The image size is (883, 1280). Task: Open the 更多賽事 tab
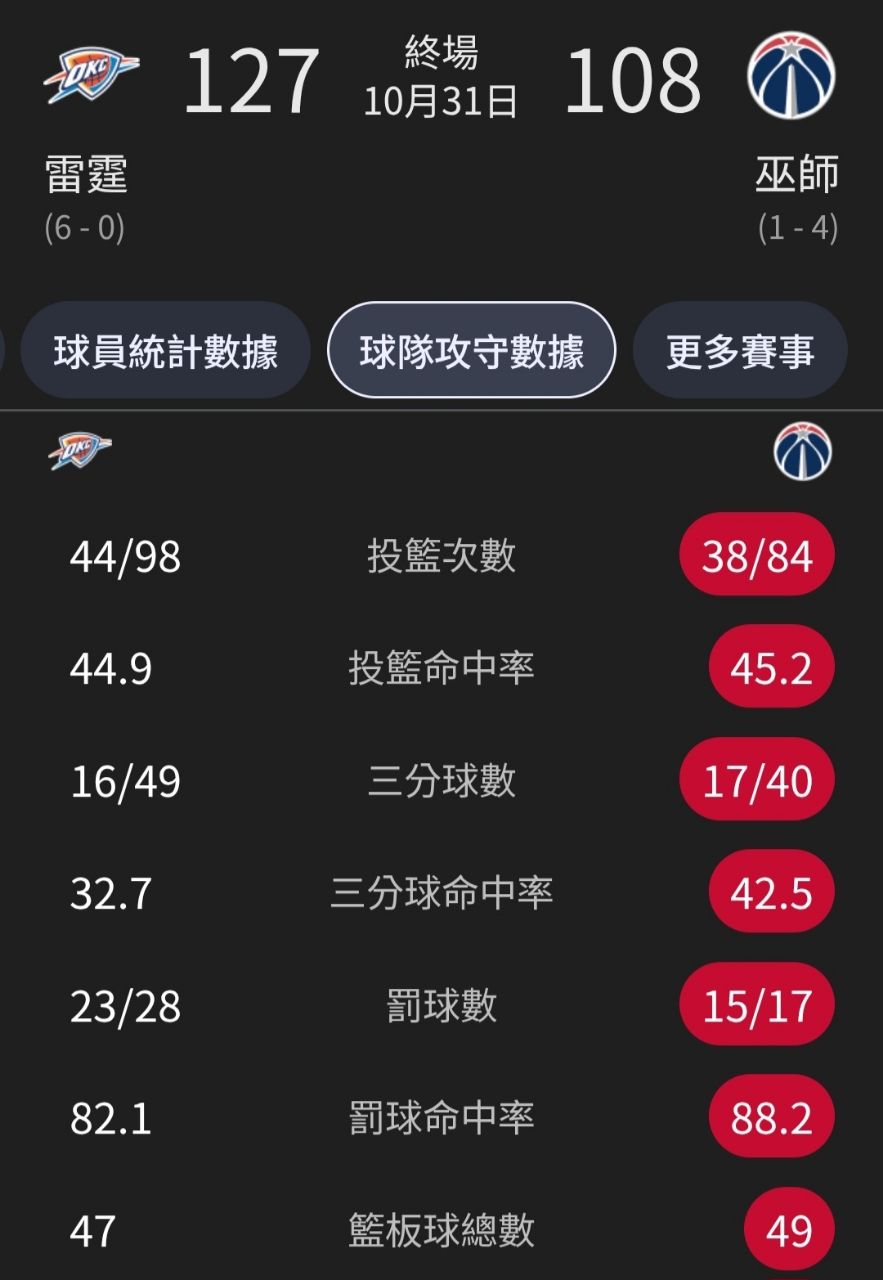click(740, 351)
